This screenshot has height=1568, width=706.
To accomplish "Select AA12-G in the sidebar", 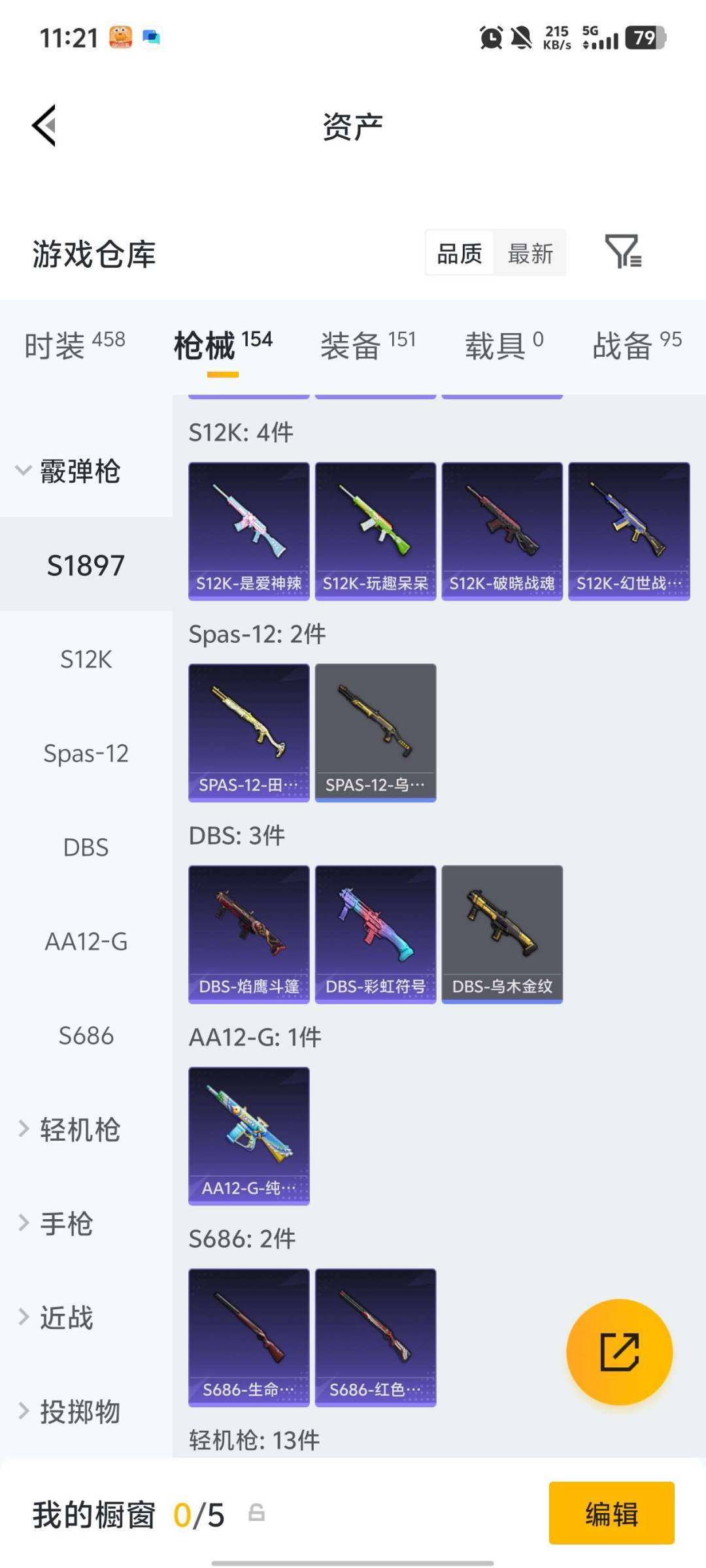I will click(x=86, y=941).
